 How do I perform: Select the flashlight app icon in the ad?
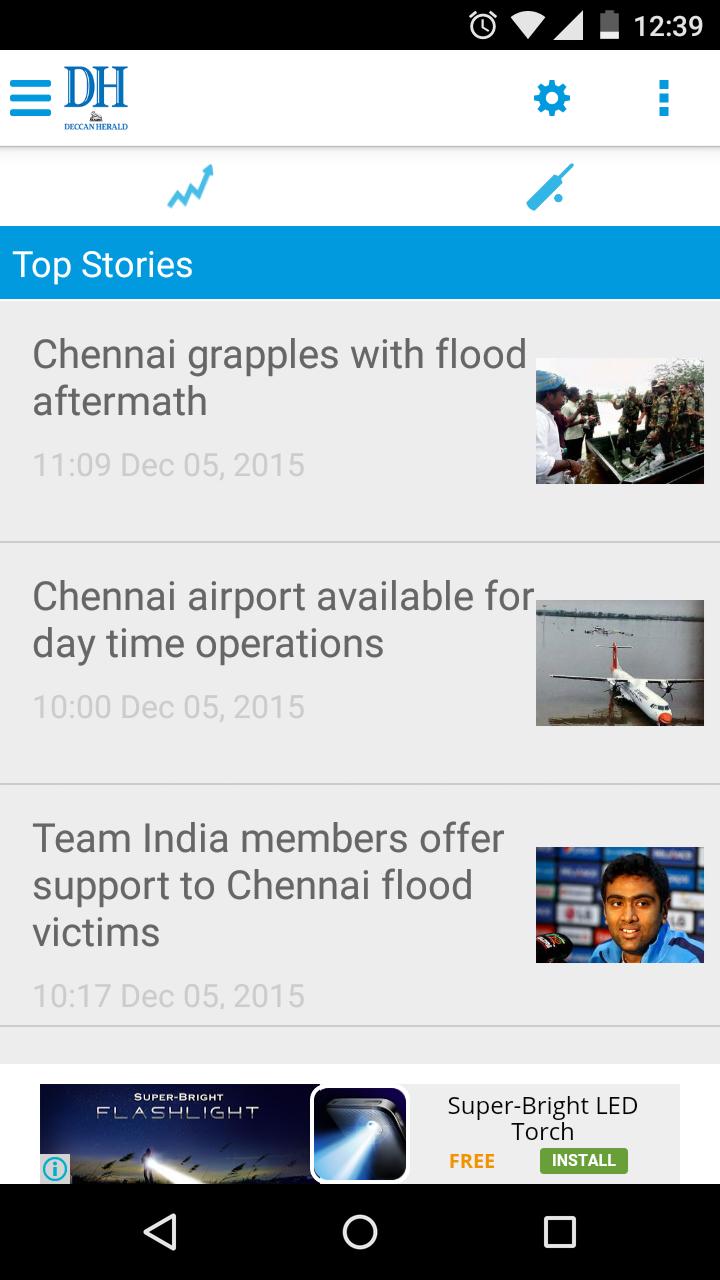click(x=360, y=1133)
